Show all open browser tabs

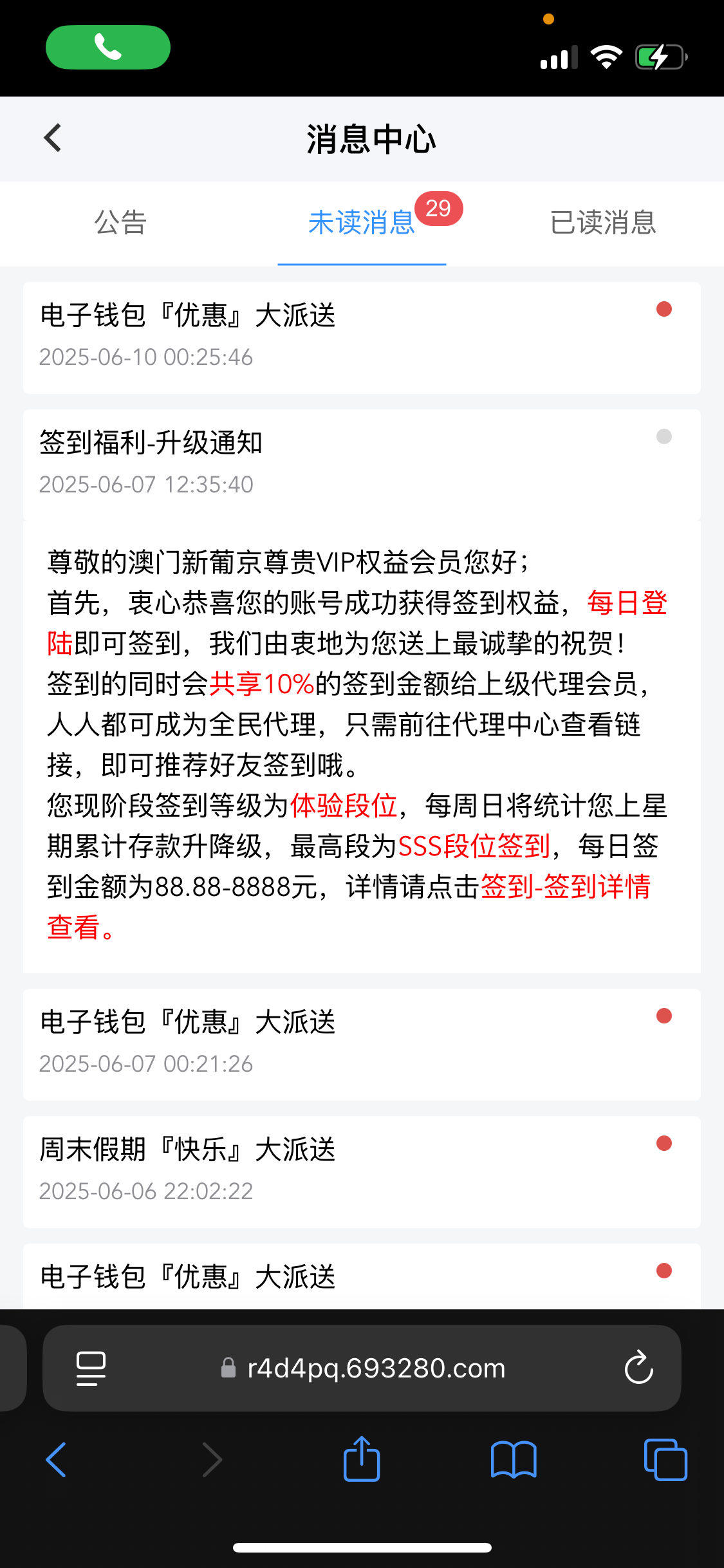coord(665,1459)
